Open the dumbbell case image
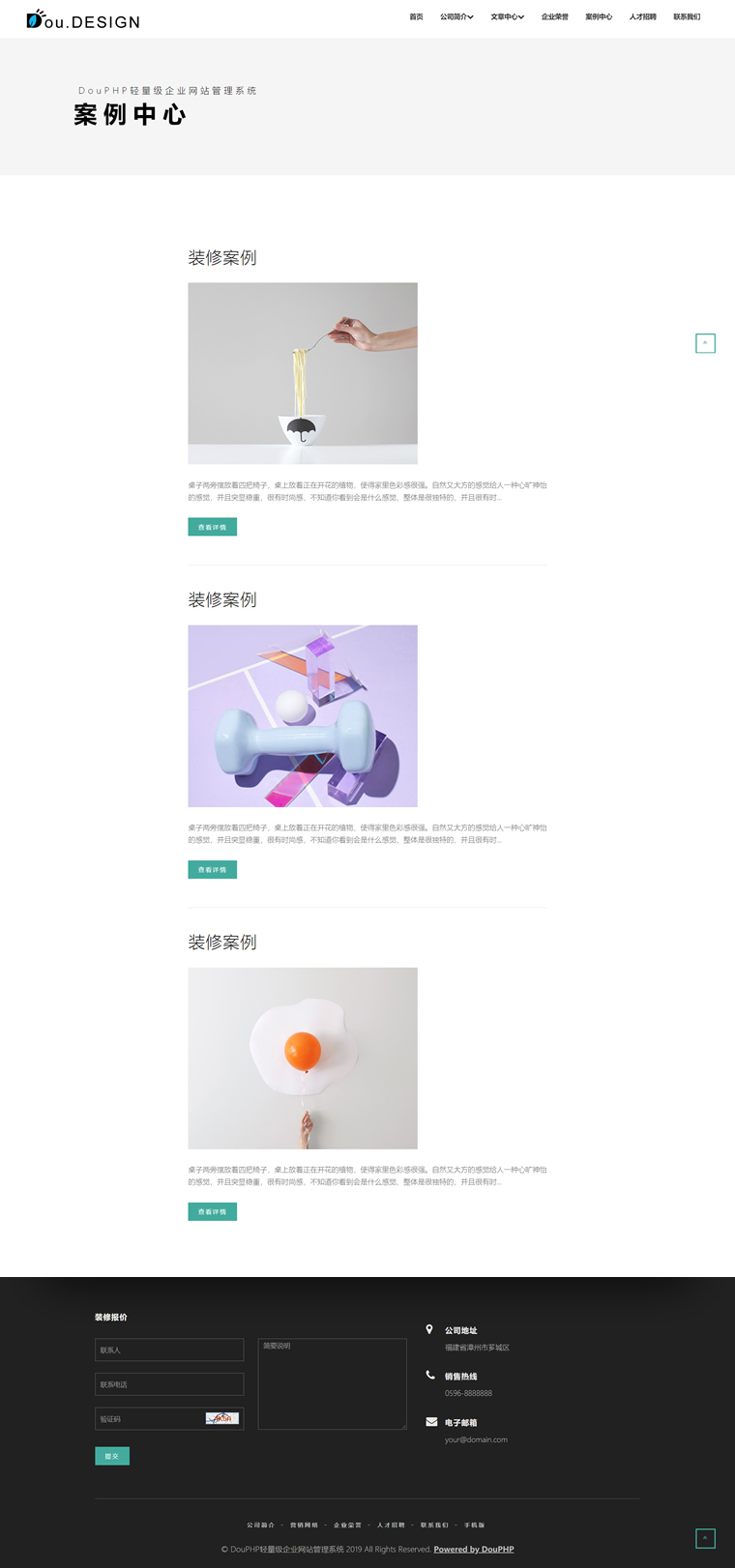735x1568 pixels. coord(303,715)
